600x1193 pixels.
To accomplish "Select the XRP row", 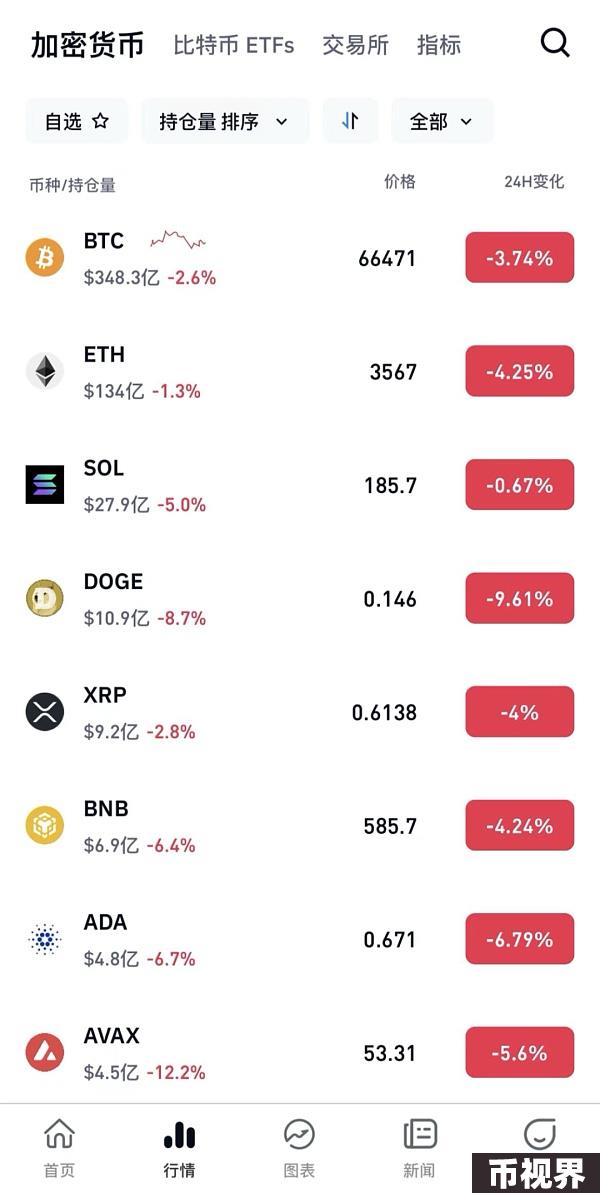I will click(300, 712).
